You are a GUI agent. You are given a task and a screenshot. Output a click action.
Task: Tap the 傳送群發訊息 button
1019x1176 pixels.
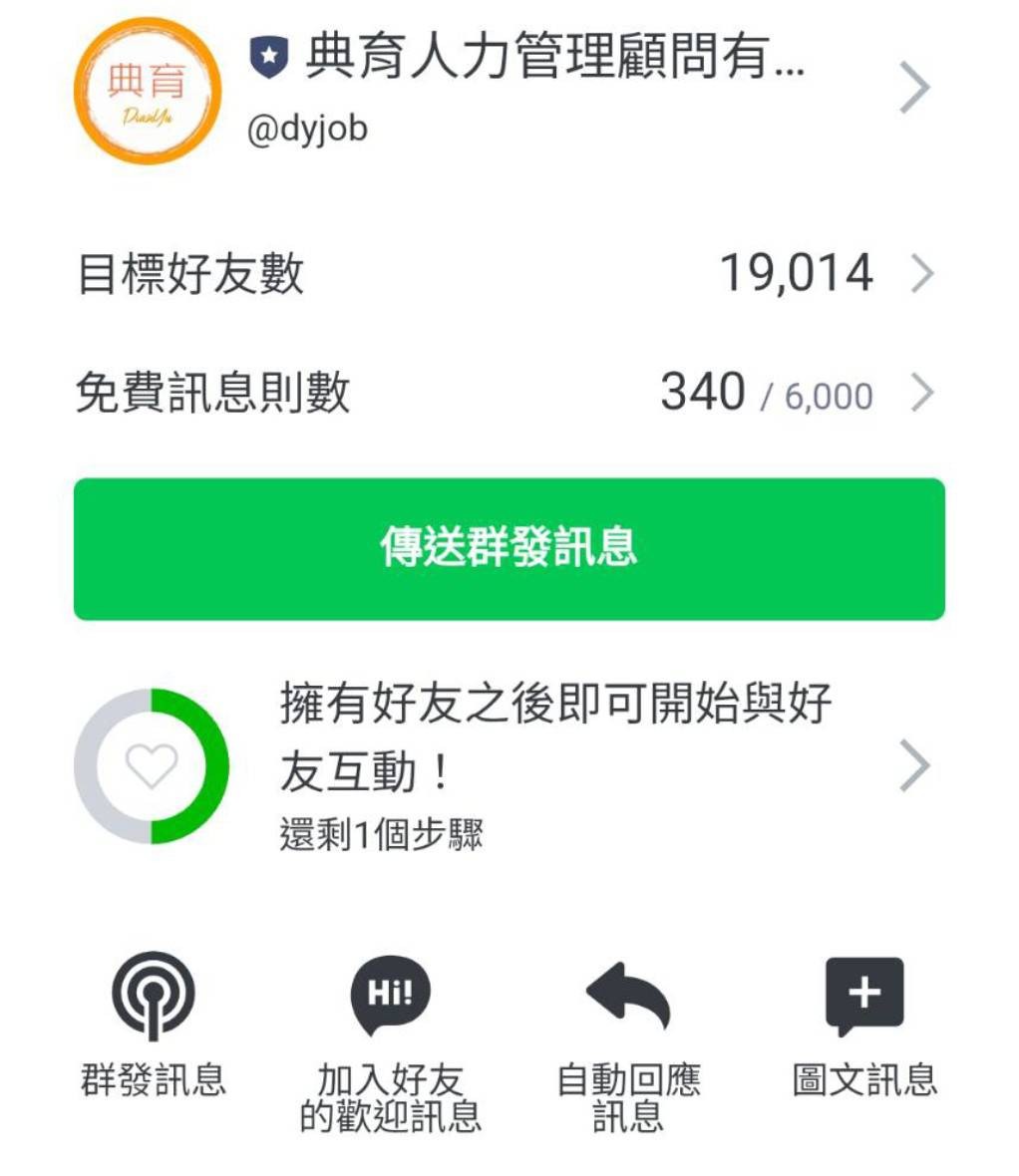[509, 548]
